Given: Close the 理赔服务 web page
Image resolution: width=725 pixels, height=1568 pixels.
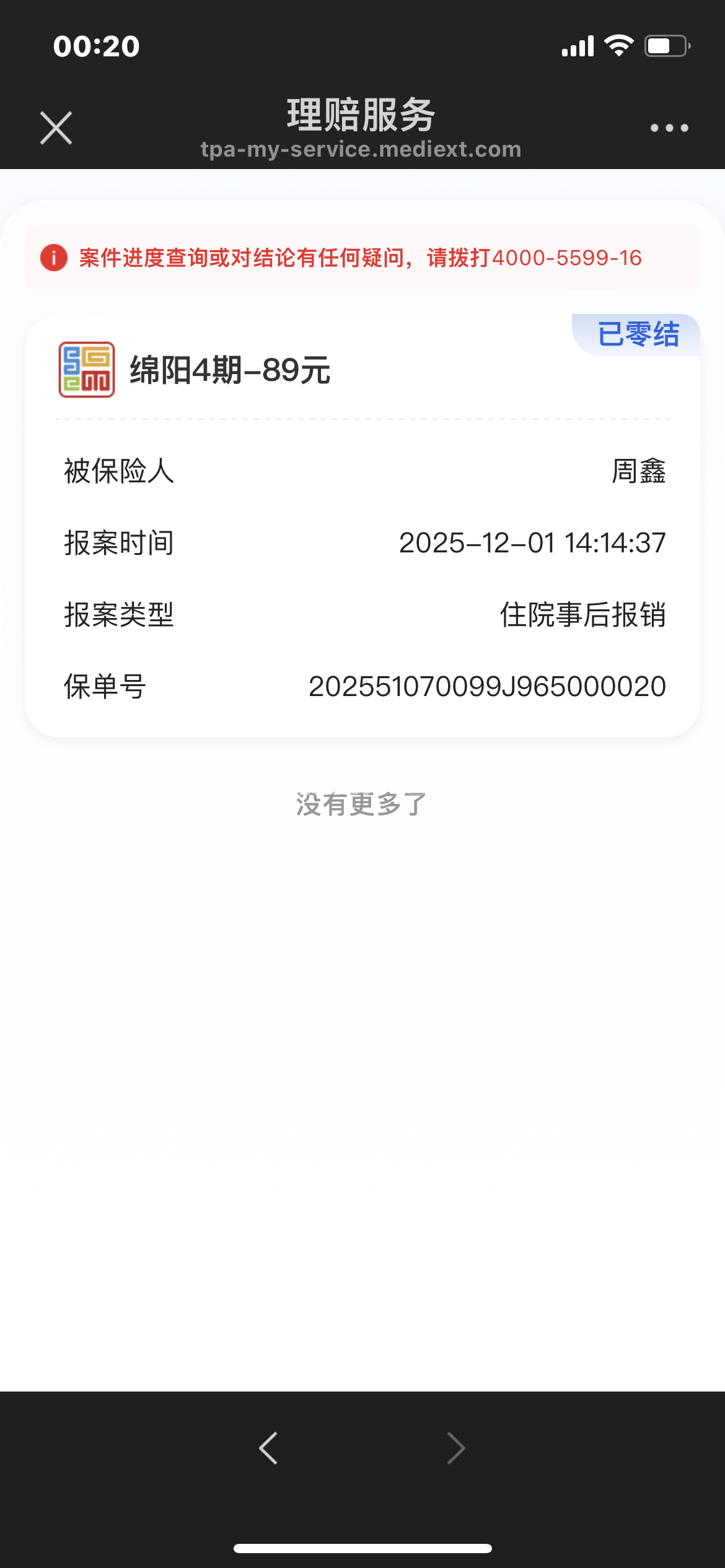Looking at the screenshot, I should pos(56,128).
